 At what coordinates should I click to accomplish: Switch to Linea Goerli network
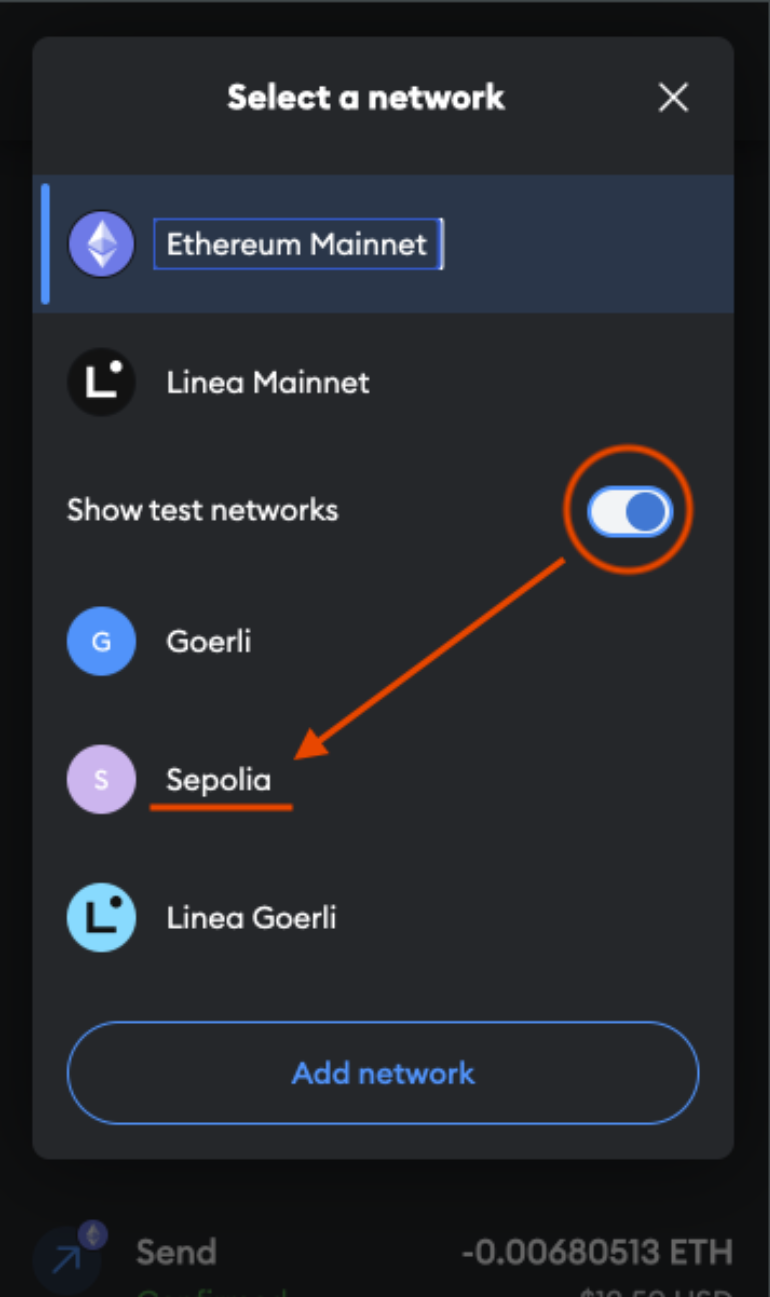[250, 917]
